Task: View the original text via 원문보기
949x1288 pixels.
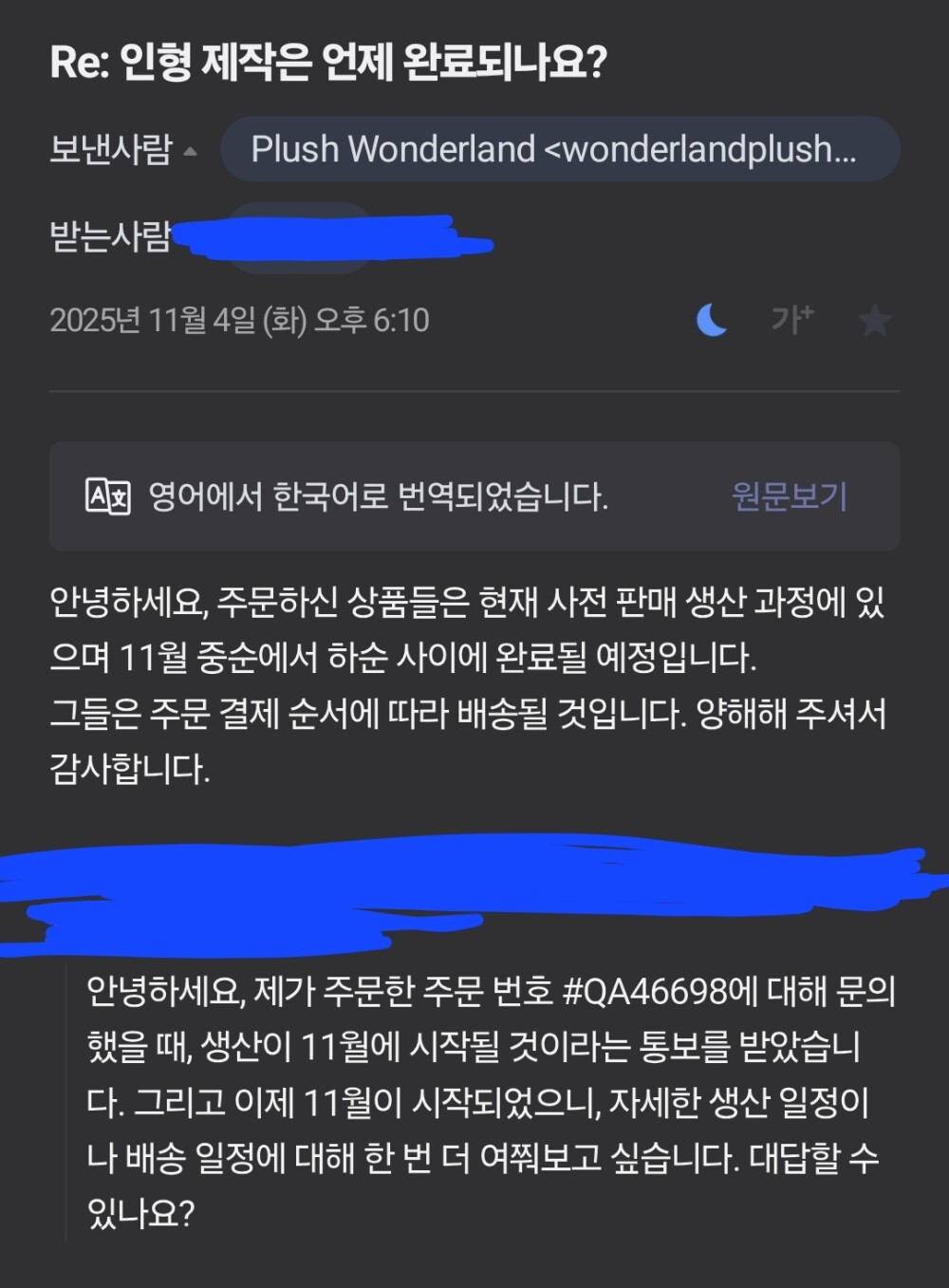Action: click(x=789, y=495)
